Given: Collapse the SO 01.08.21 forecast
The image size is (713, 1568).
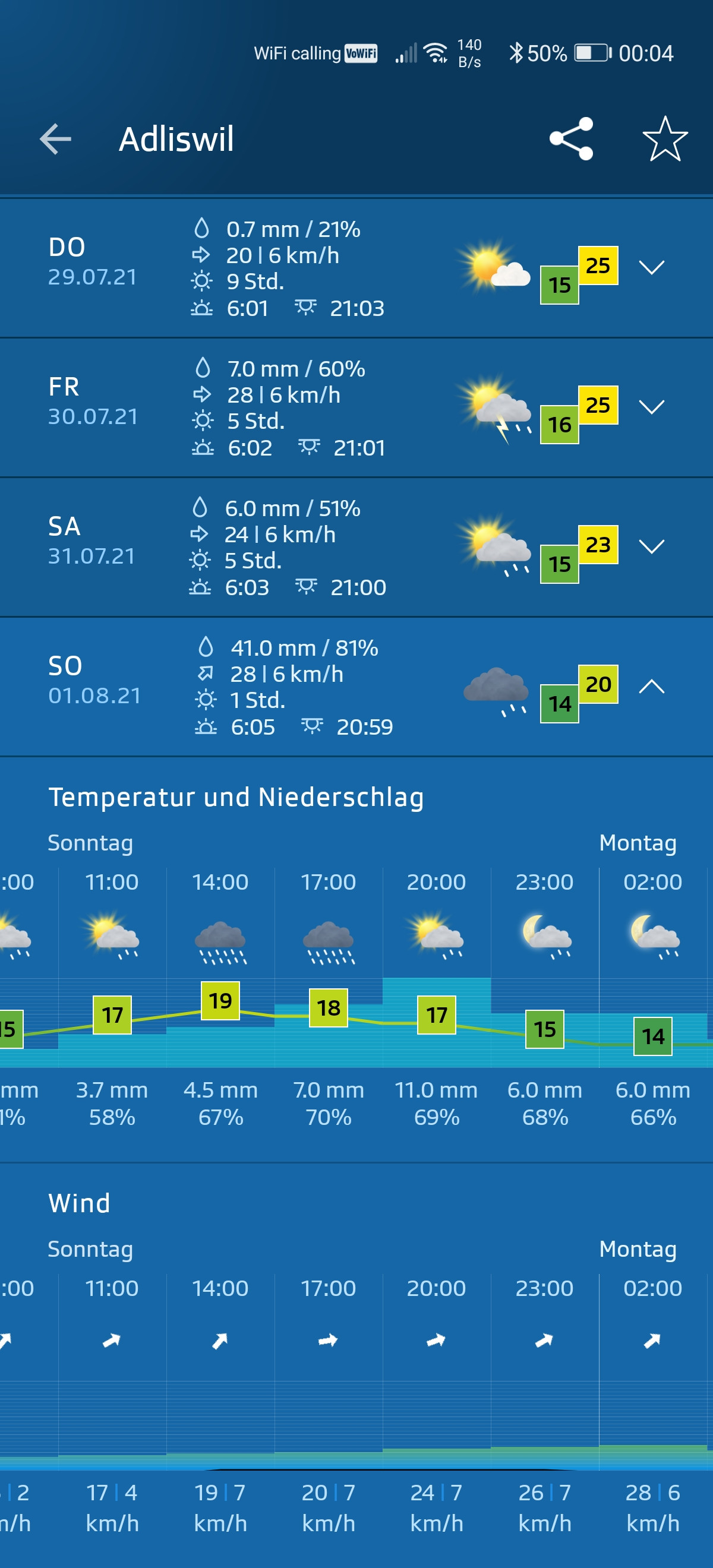Looking at the screenshot, I should [x=651, y=686].
